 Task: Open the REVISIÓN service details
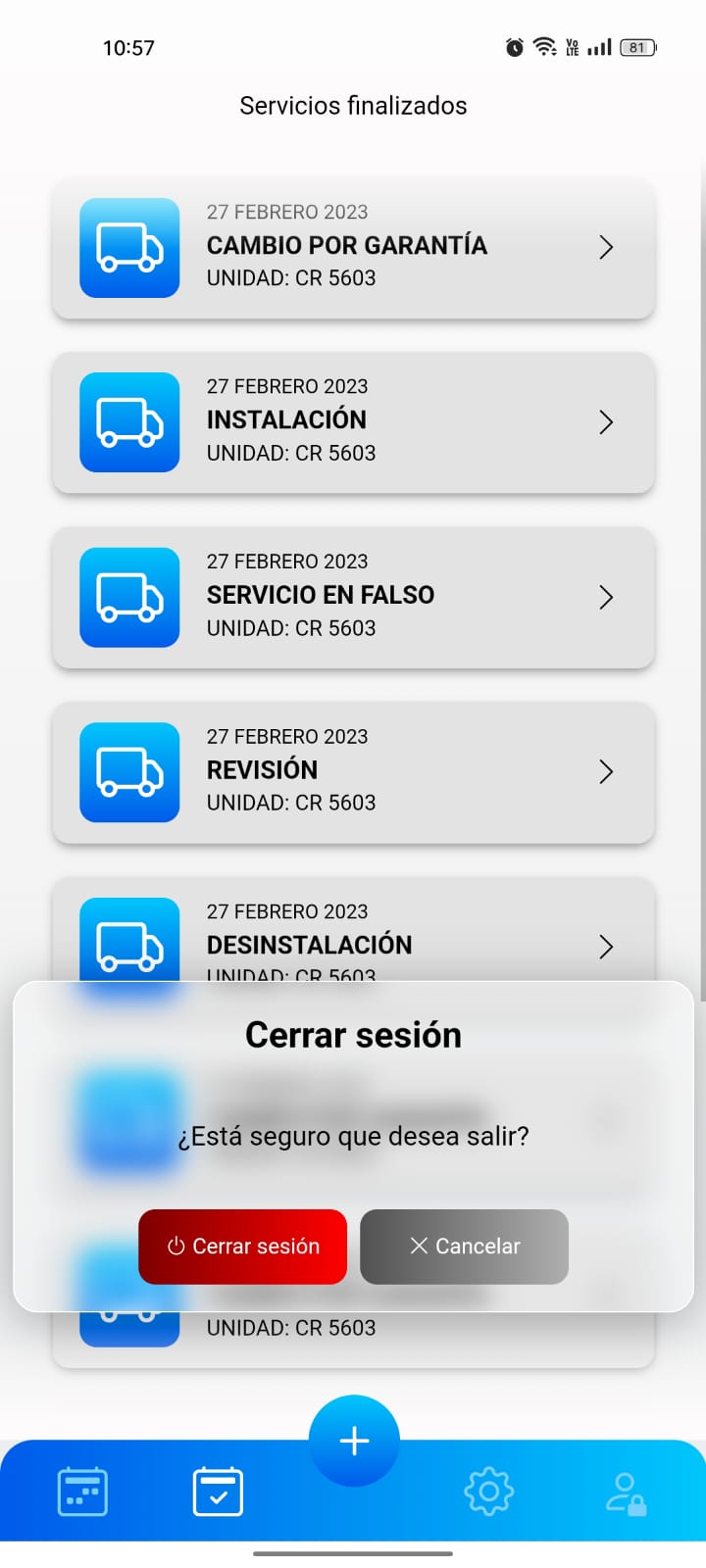point(353,771)
